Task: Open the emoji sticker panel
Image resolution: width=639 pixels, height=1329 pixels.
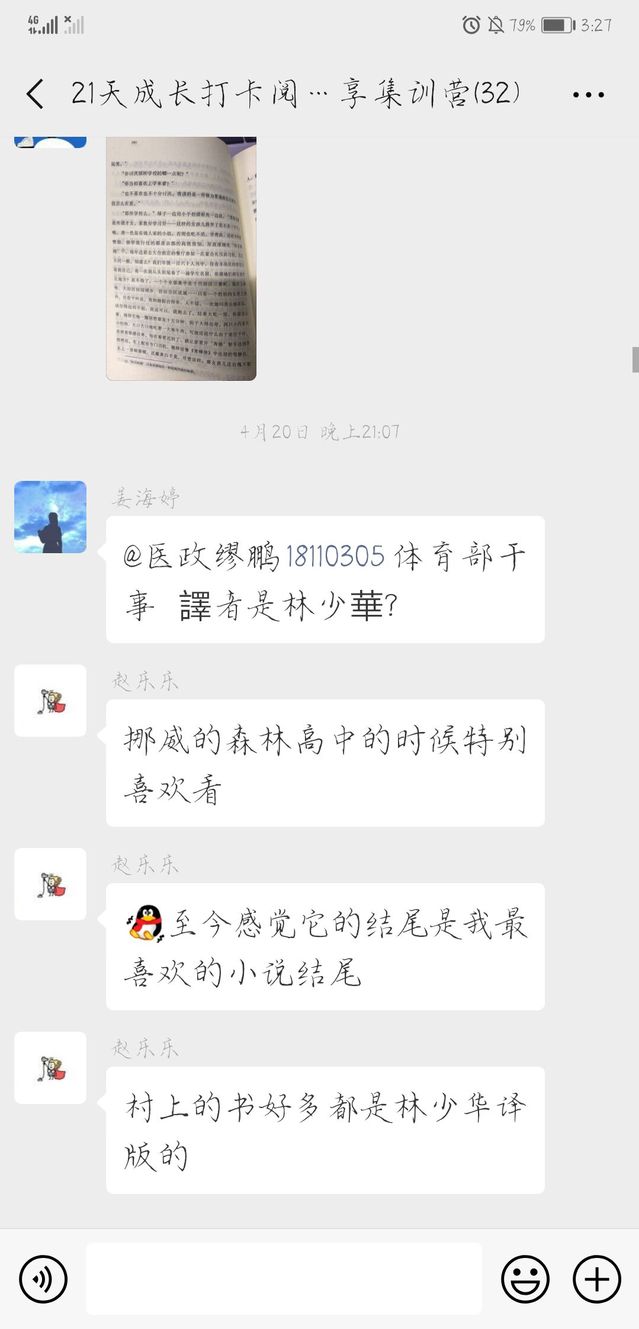Action: coord(525,1279)
